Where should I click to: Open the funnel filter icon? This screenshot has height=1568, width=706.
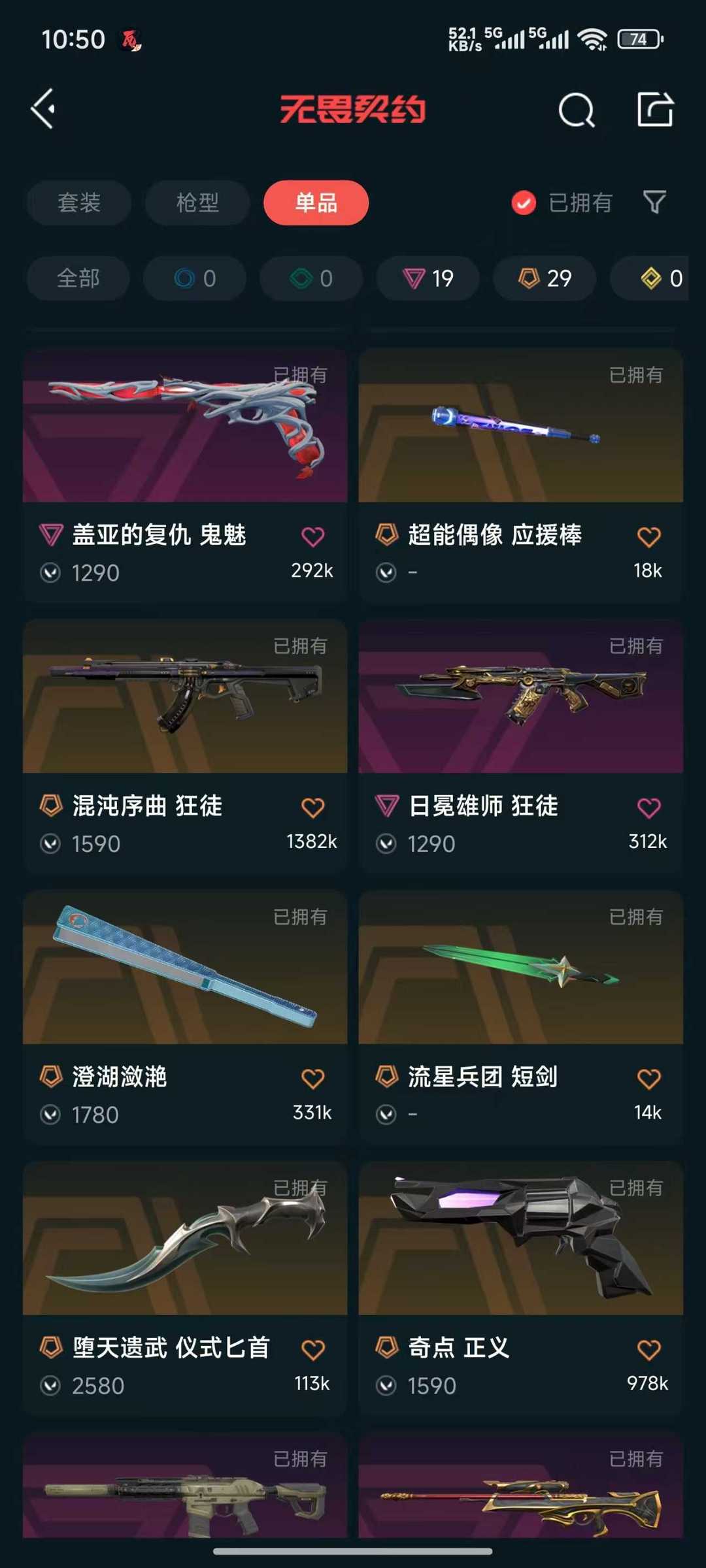coord(654,203)
